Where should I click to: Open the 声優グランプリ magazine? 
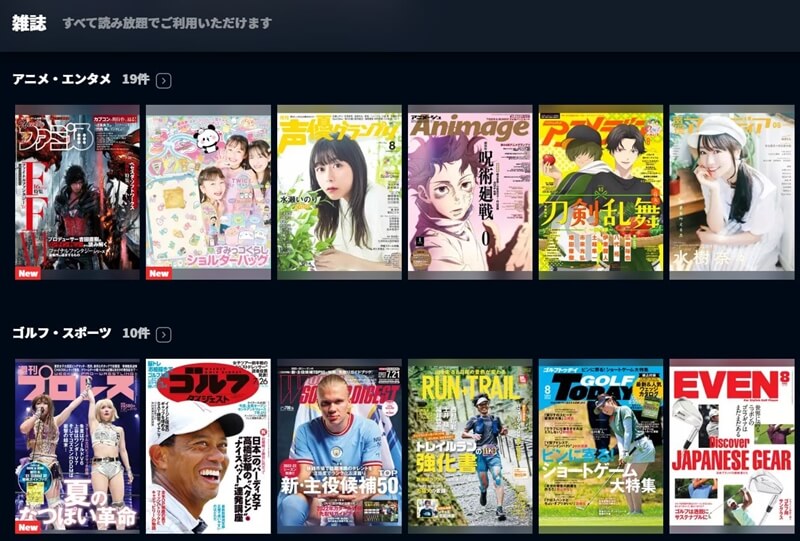click(339, 192)
